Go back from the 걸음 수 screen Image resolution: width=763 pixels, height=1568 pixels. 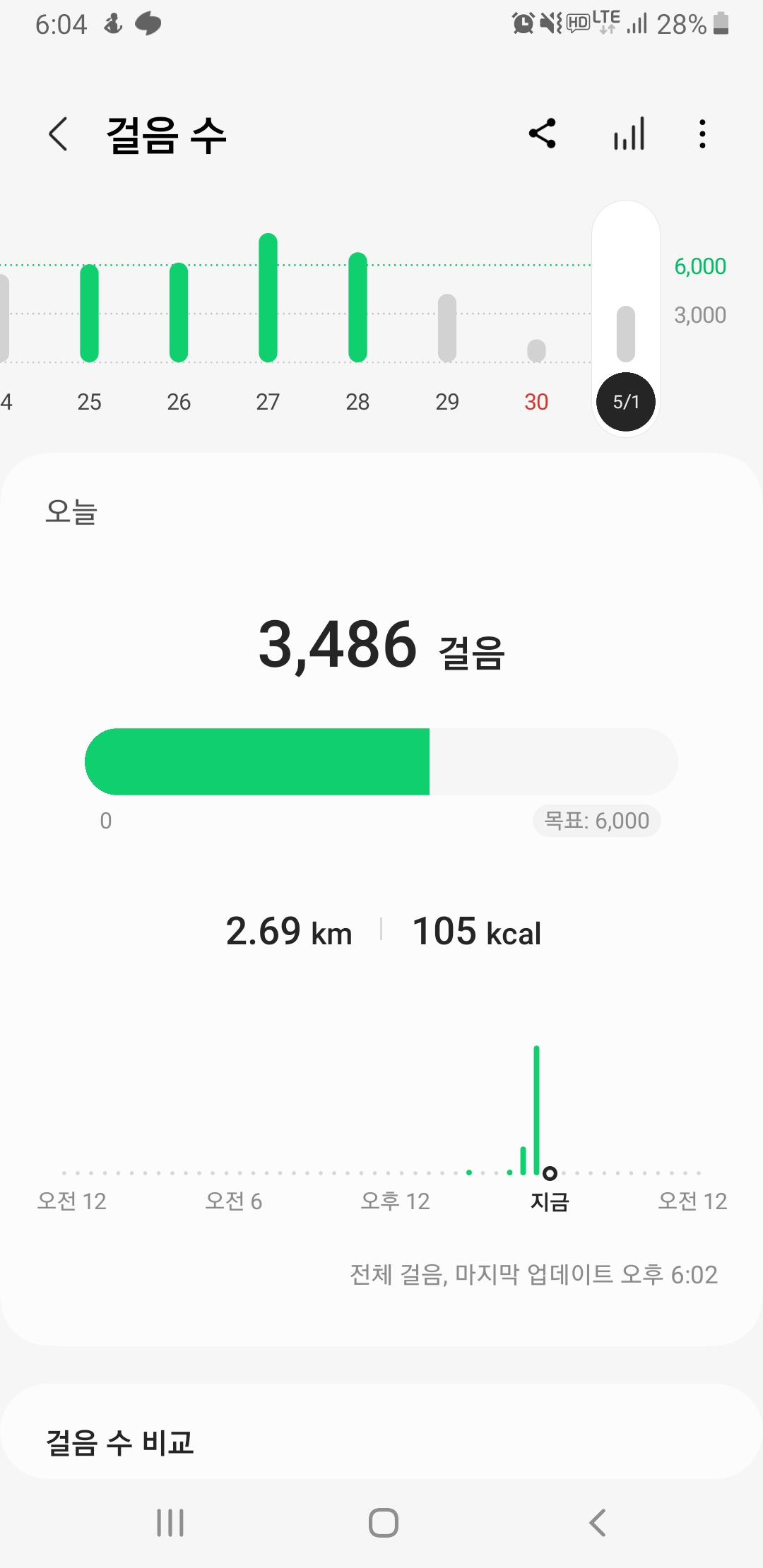click(59, 134)
